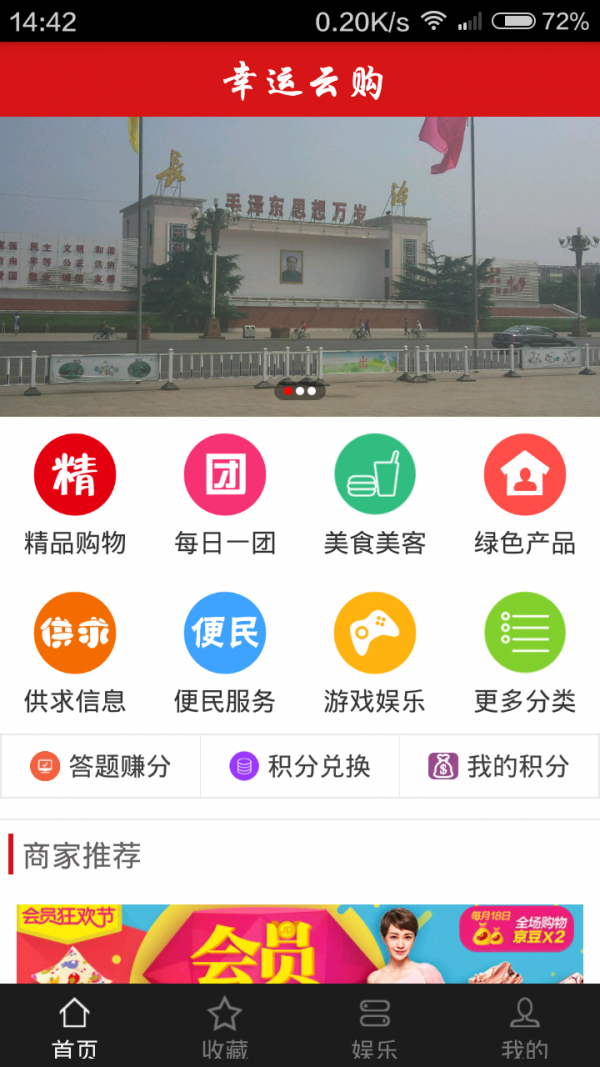Switch to the 首页 home tab

point(75,1026)
